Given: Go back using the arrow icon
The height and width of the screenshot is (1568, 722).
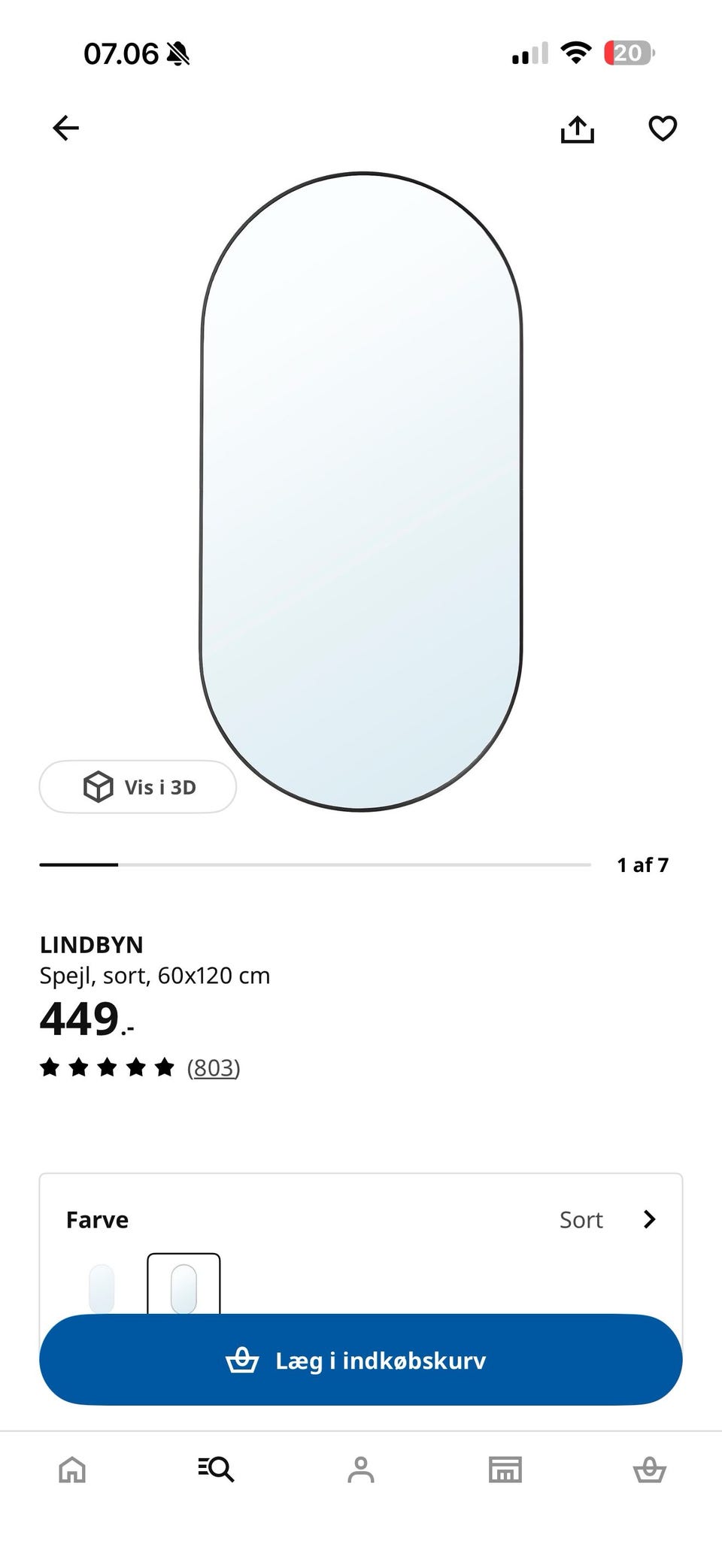Looking at the screenshot, I should click(x=65, y=128).
